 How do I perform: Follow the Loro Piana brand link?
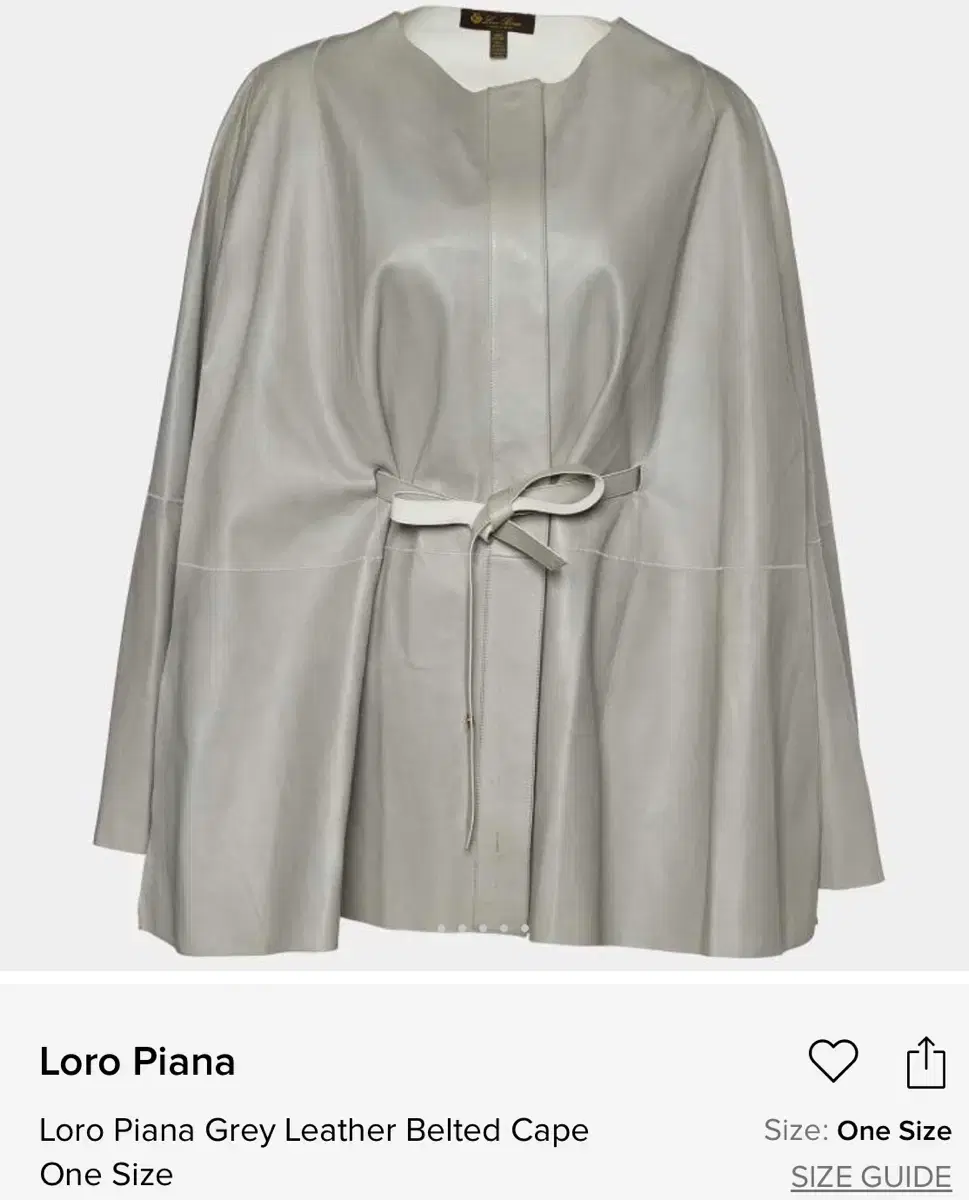(x=136, y=1062)
